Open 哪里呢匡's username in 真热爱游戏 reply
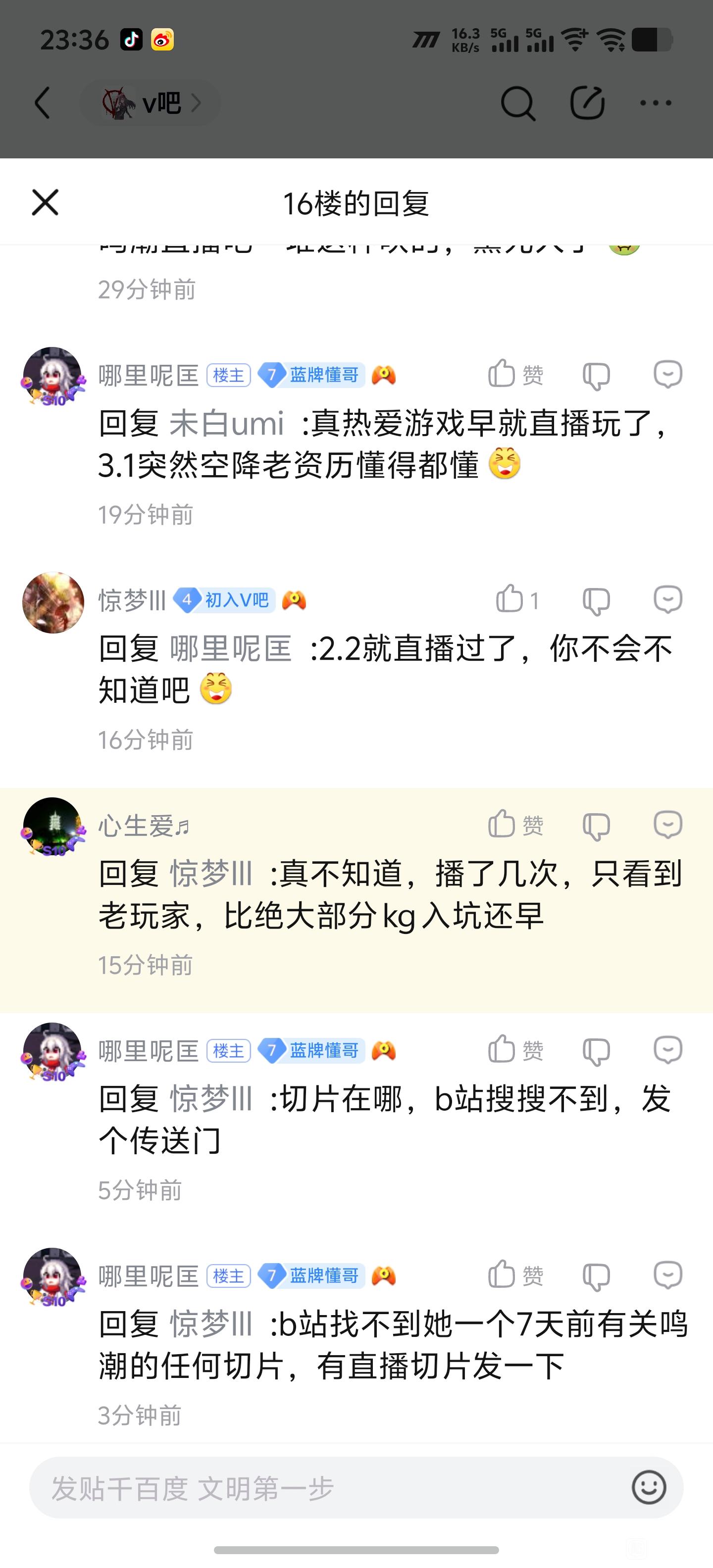 pyautogui.click(x=149, y=375)
